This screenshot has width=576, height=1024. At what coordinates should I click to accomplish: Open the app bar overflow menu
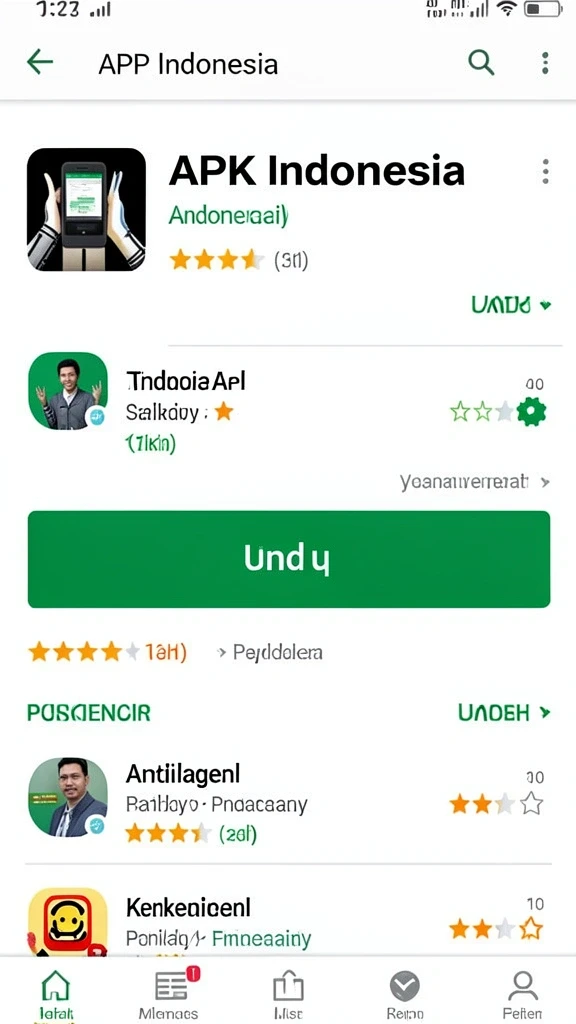click(545, 63)
